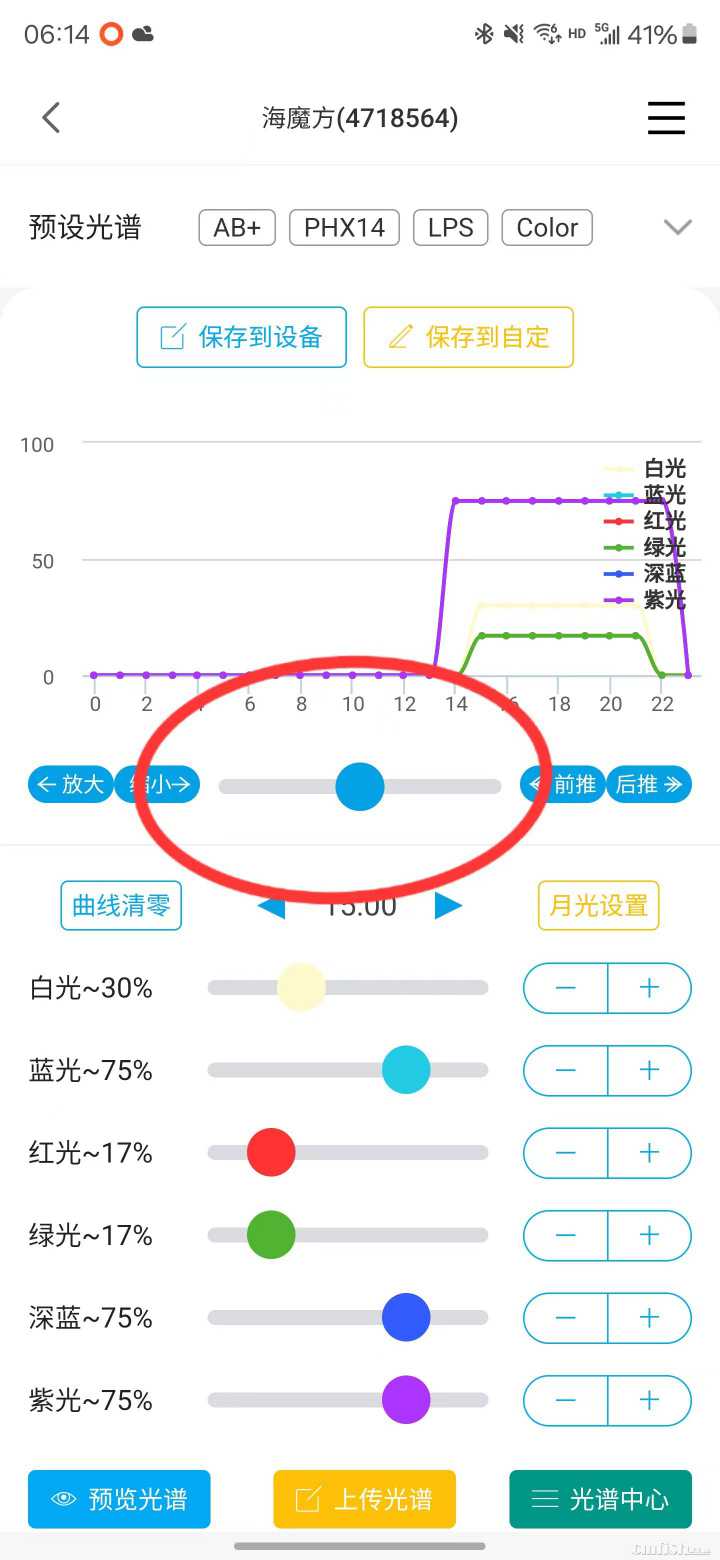
Task: Open 月光设置 moonlight settings
Action: tap(597, 906)
